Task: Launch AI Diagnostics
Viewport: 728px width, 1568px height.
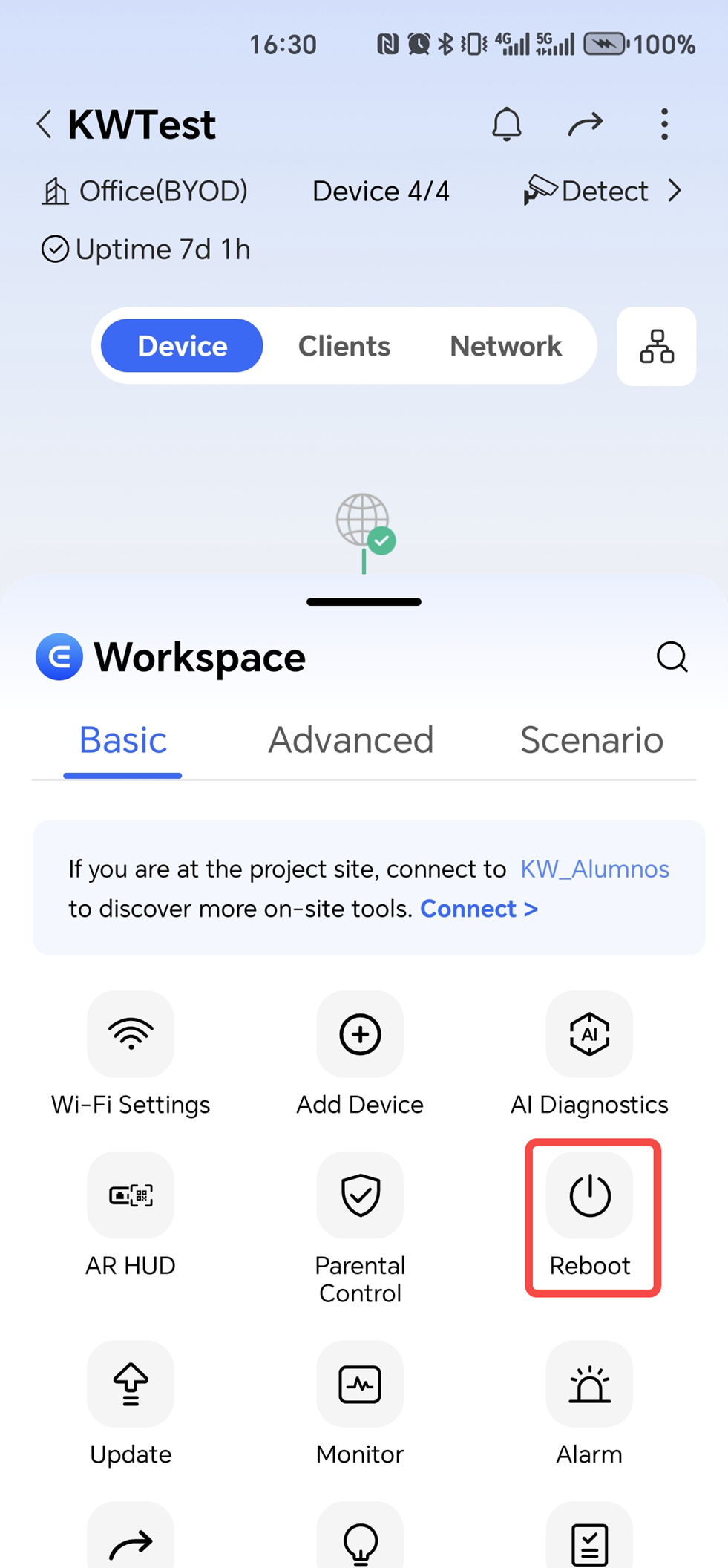Action: tap(589, 1034)
